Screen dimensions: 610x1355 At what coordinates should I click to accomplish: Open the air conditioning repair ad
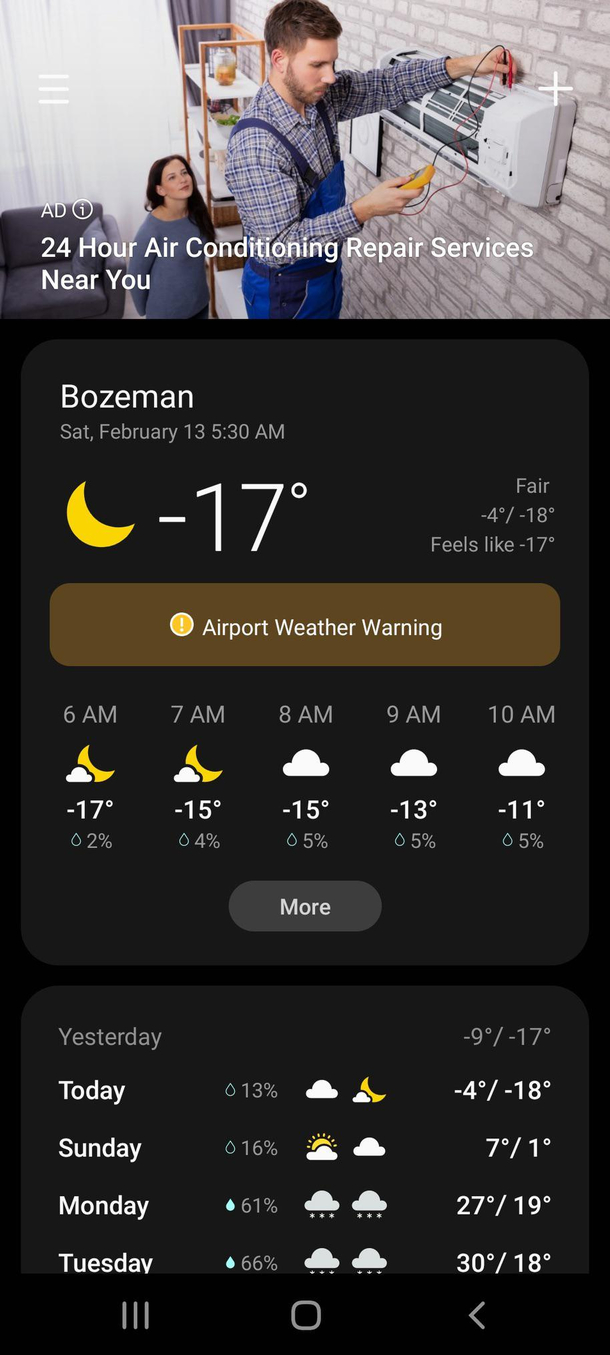[x=287, y=263]
